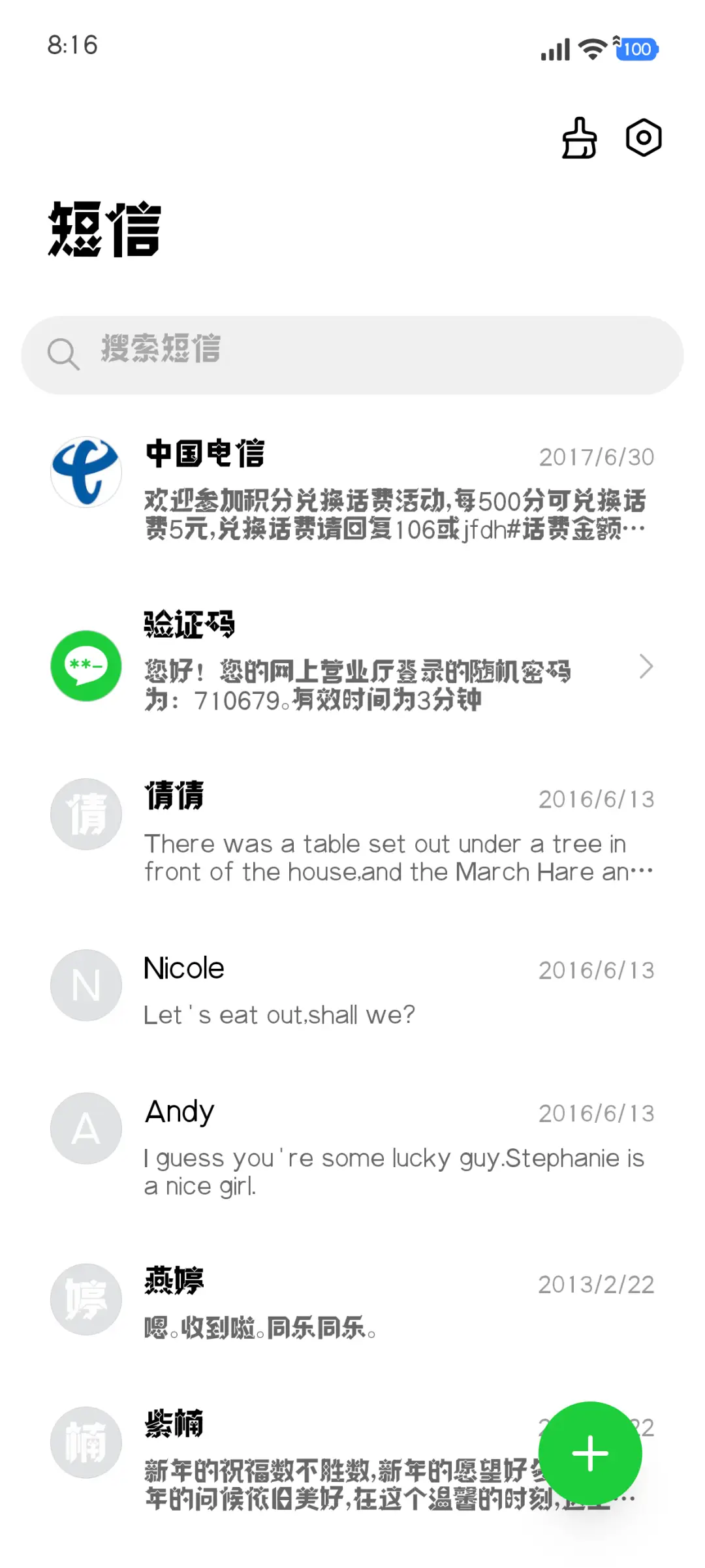This screenshot has height=1568, width=705.
Task: Tap the search magnifier in the search bar
Action: [x=63, y=353]
